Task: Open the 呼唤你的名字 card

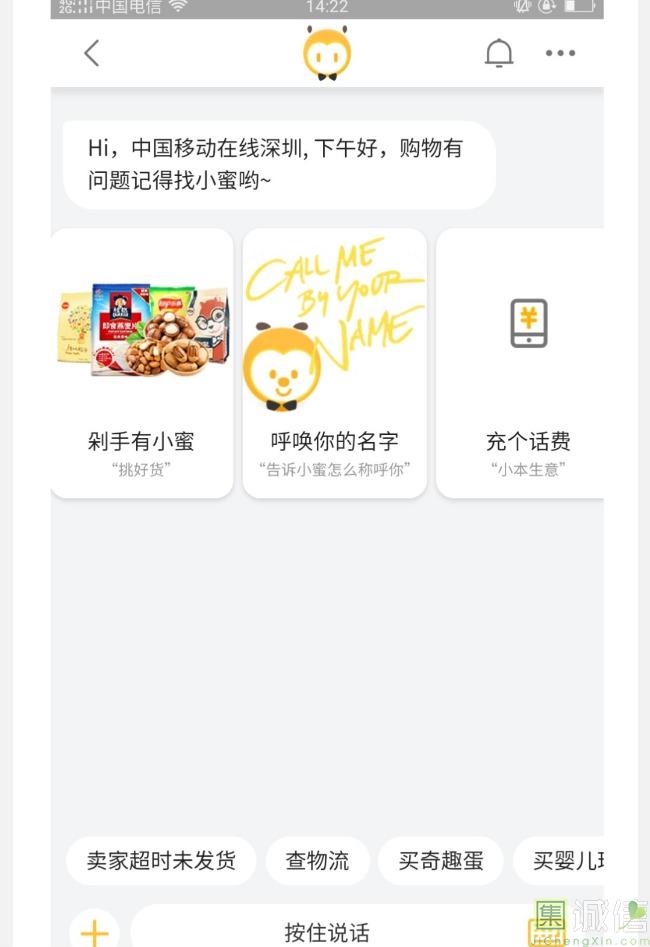Action: click(x=334, y=363)
